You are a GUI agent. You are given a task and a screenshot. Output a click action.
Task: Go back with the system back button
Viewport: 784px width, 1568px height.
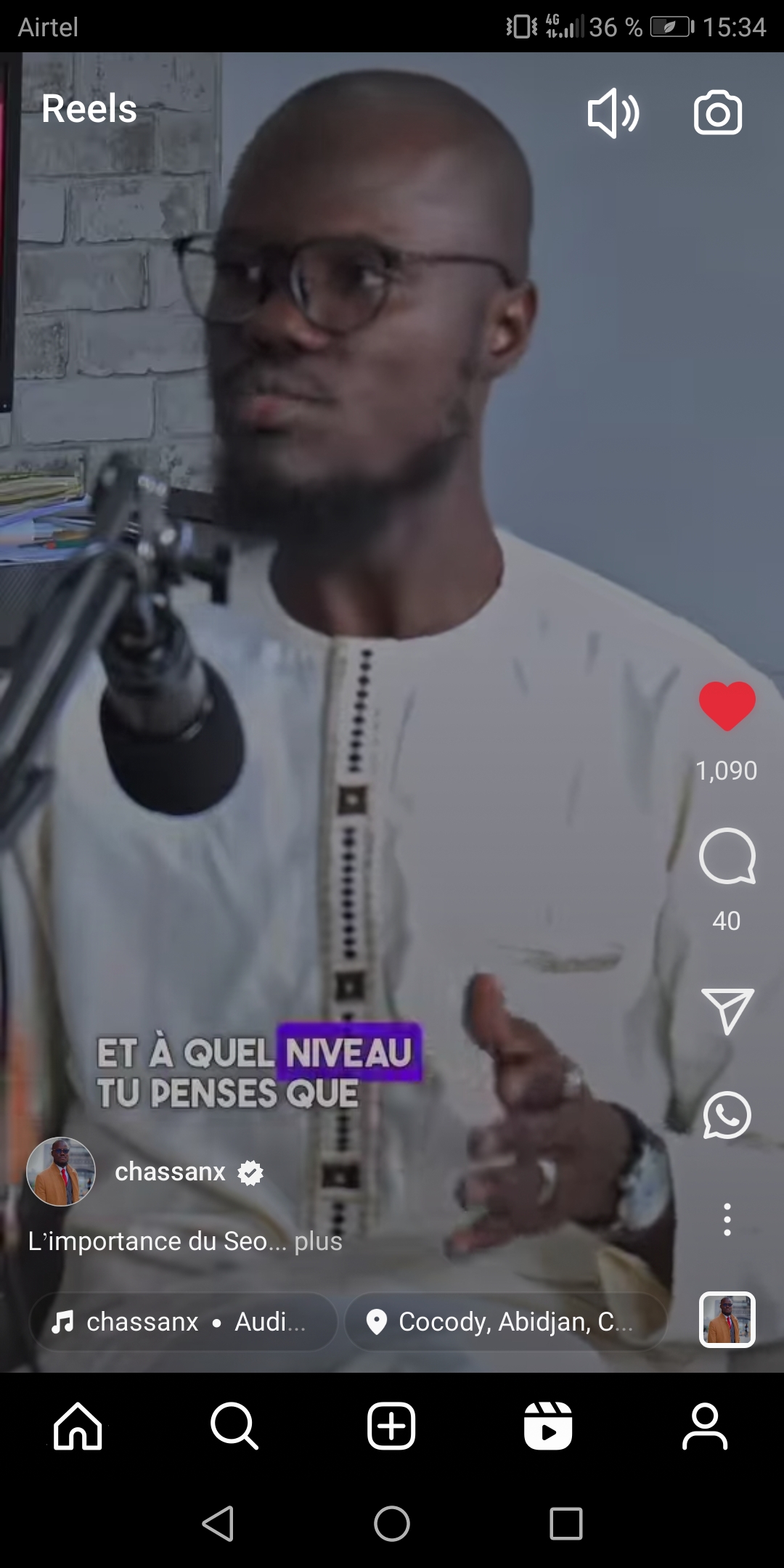218,1523
